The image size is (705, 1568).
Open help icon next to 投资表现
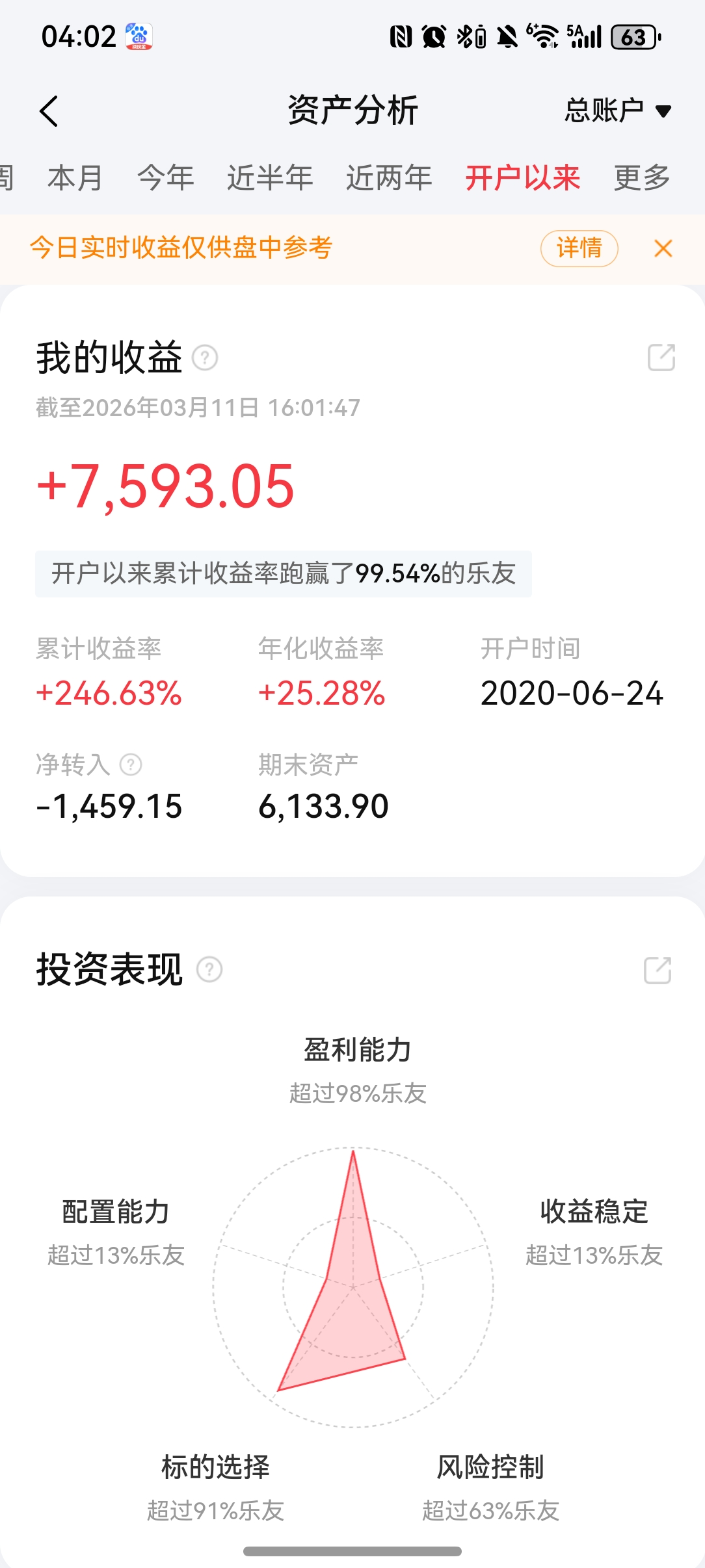209,969
